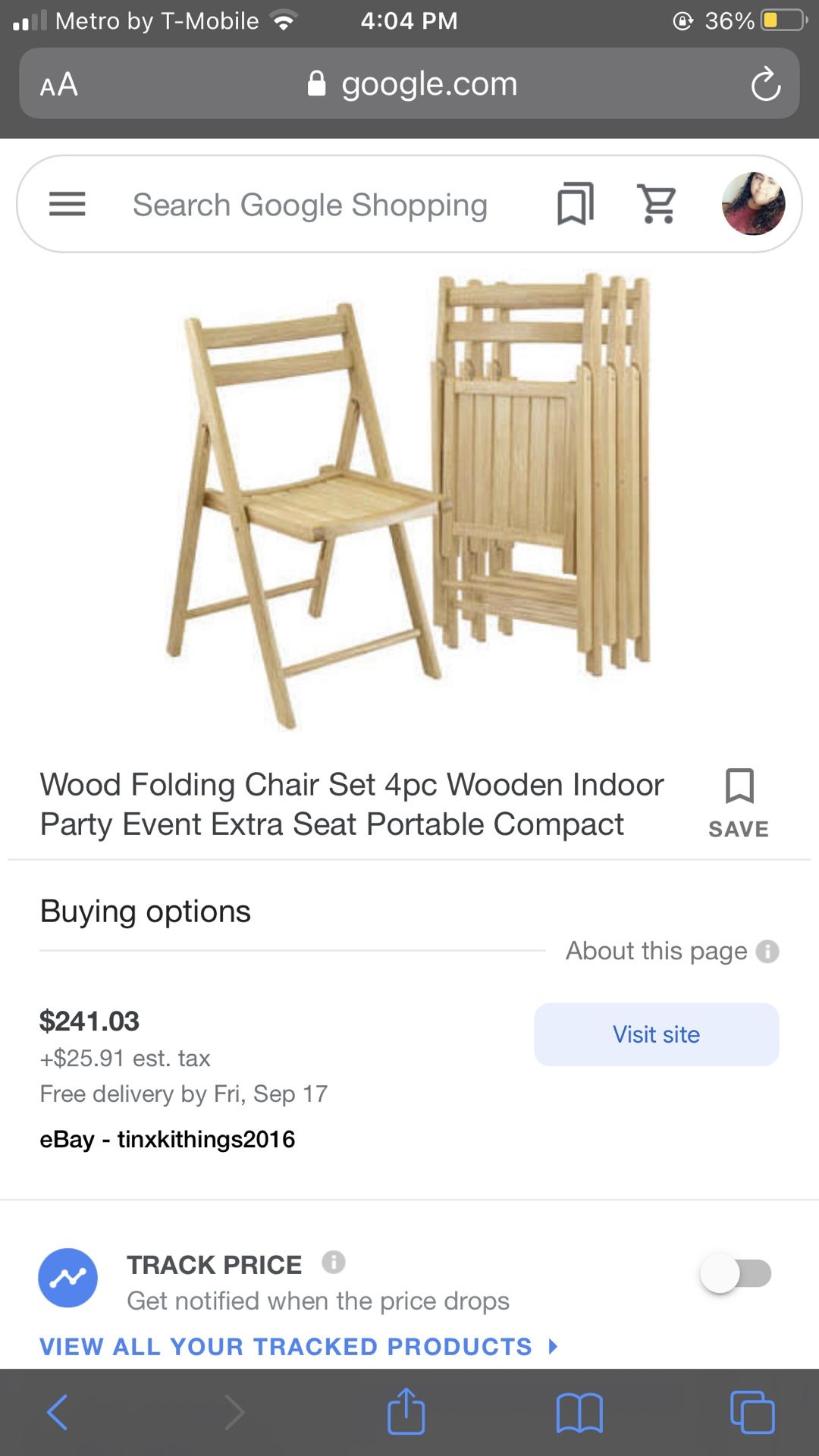Viewport: 819px width, 1456px height.
Task: Tap the Search Google Shopping field
Action: [309, 203]
